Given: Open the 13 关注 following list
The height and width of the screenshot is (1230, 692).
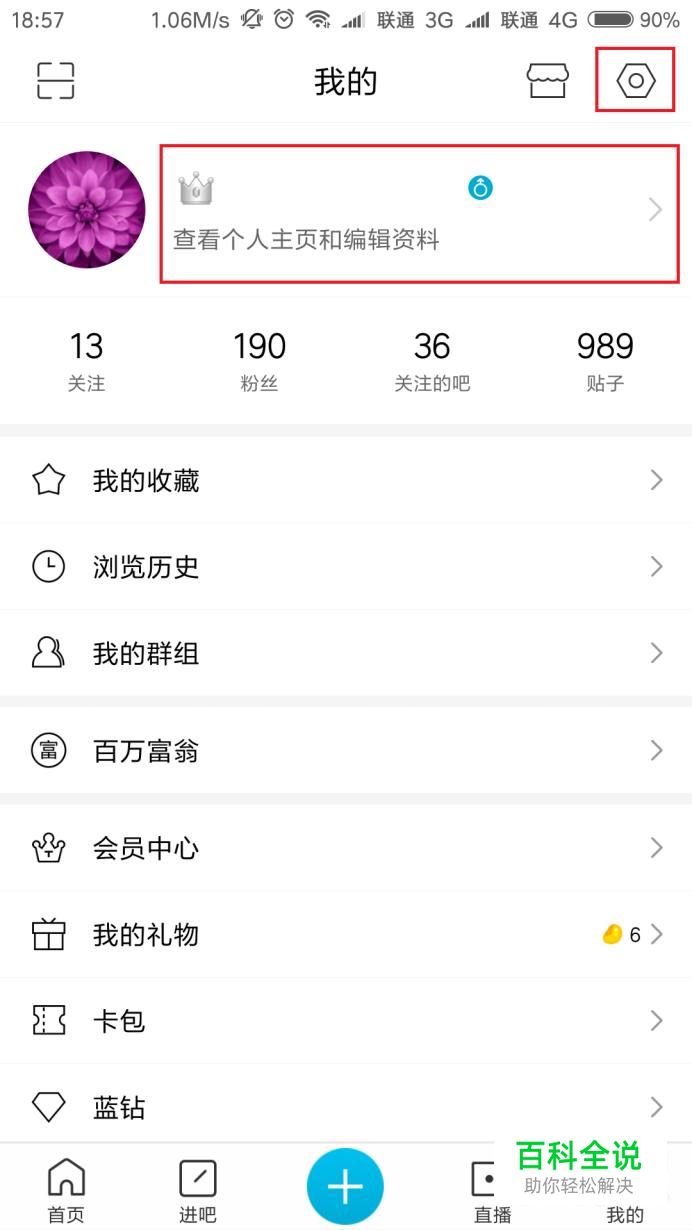Looking at the screenshot, I should click(x=86, y=360).
